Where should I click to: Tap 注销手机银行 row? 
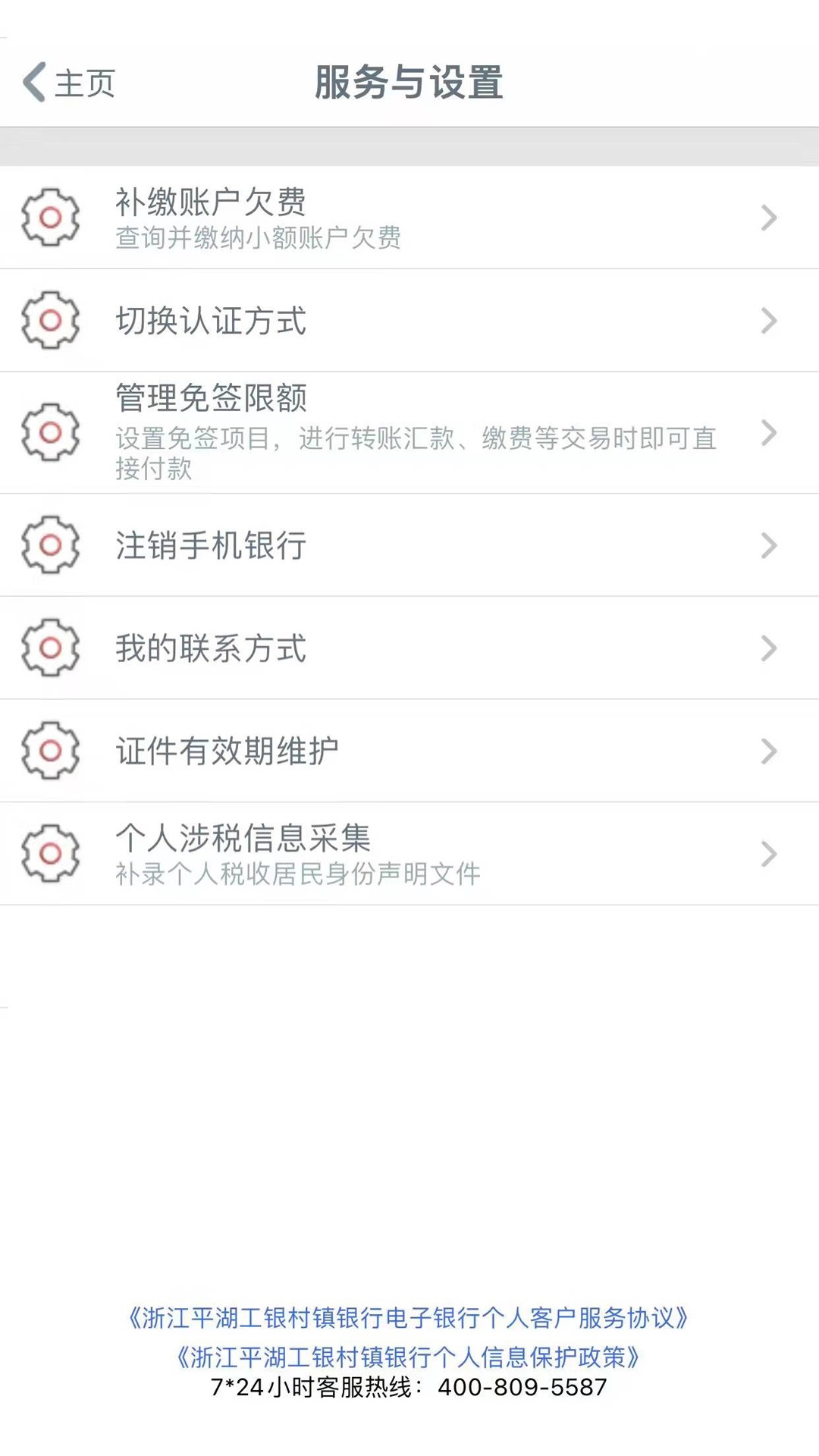[x=409, y=545]
